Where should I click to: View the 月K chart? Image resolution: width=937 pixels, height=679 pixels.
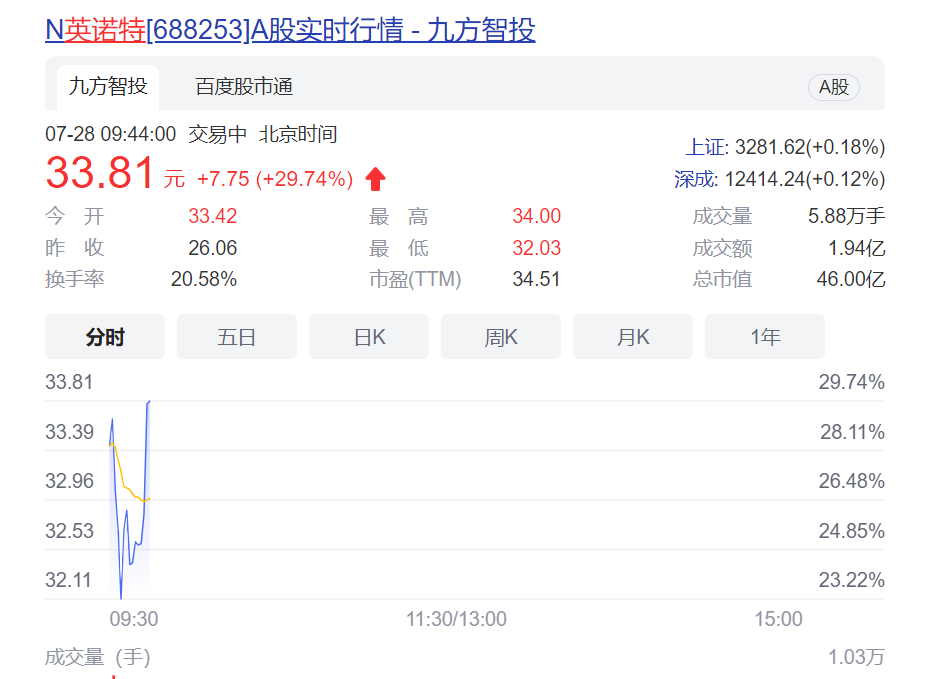click(633, 337)
